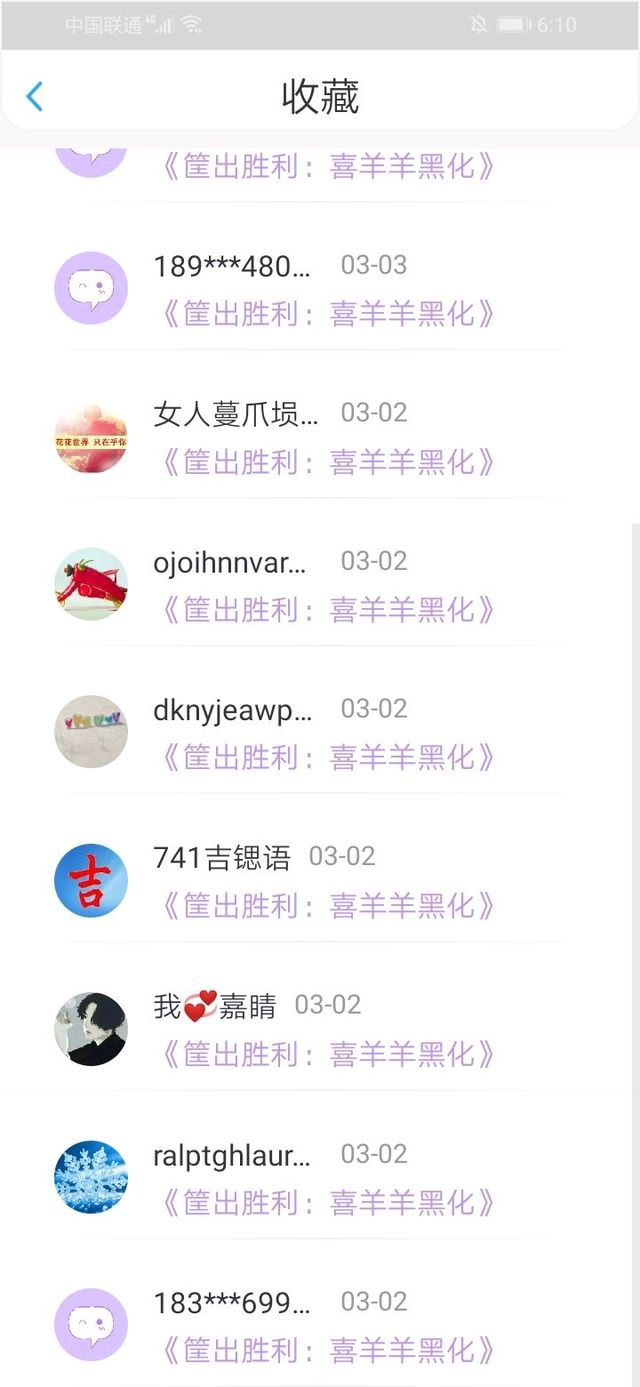
Task: Go back from the 收藏 page
Action: [x=35, y=97]
